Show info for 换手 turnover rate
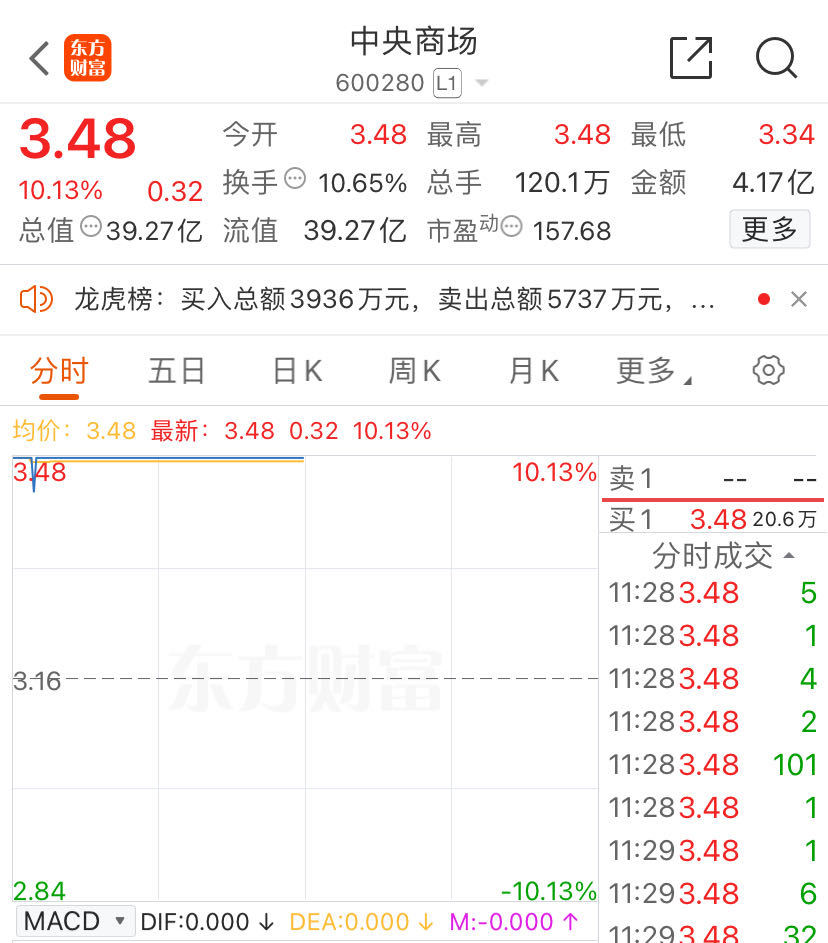The width and height of the screenshot is (828, 943). (295, 179)
